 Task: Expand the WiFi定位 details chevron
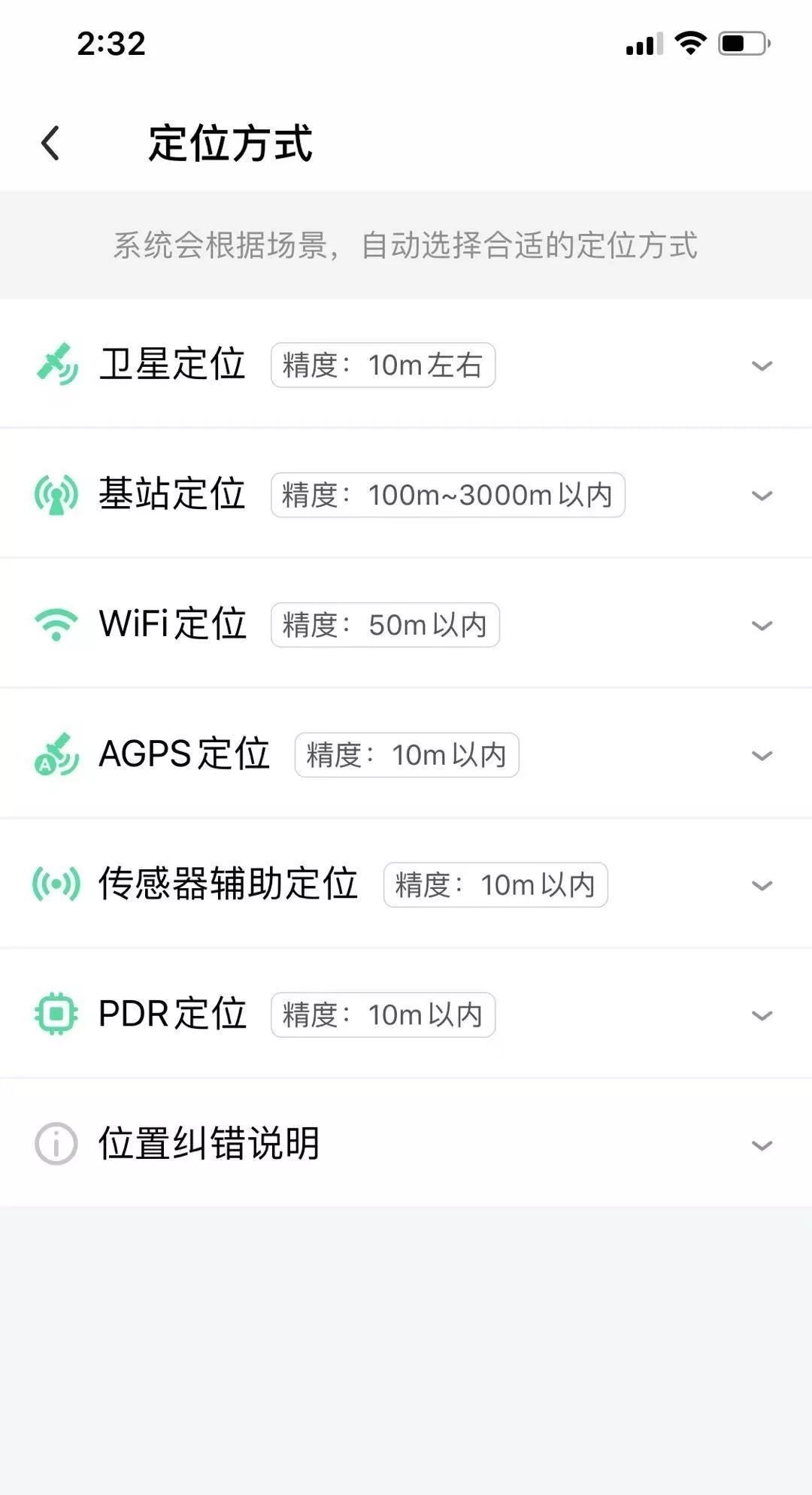(x=762, y=625)
